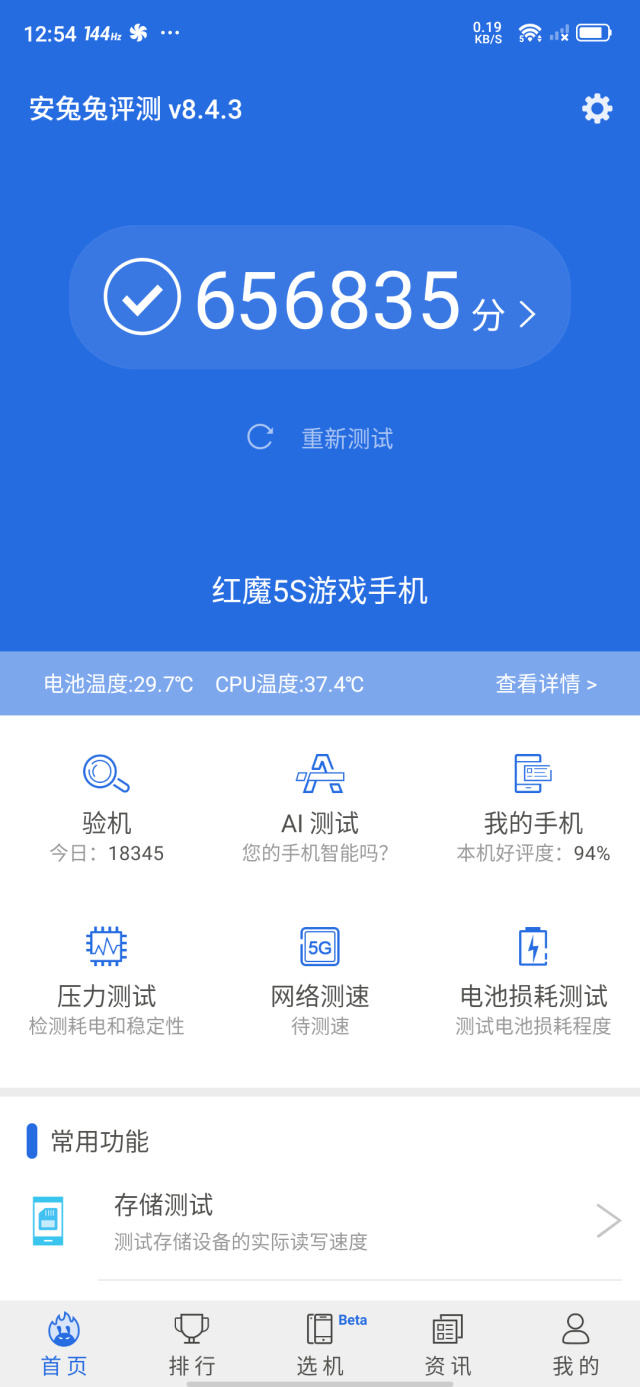The width and height of the screenshot is (640, 1387).
Task: Open 电池损耗测试 battery wear test
Action: (x=533, y=980)
